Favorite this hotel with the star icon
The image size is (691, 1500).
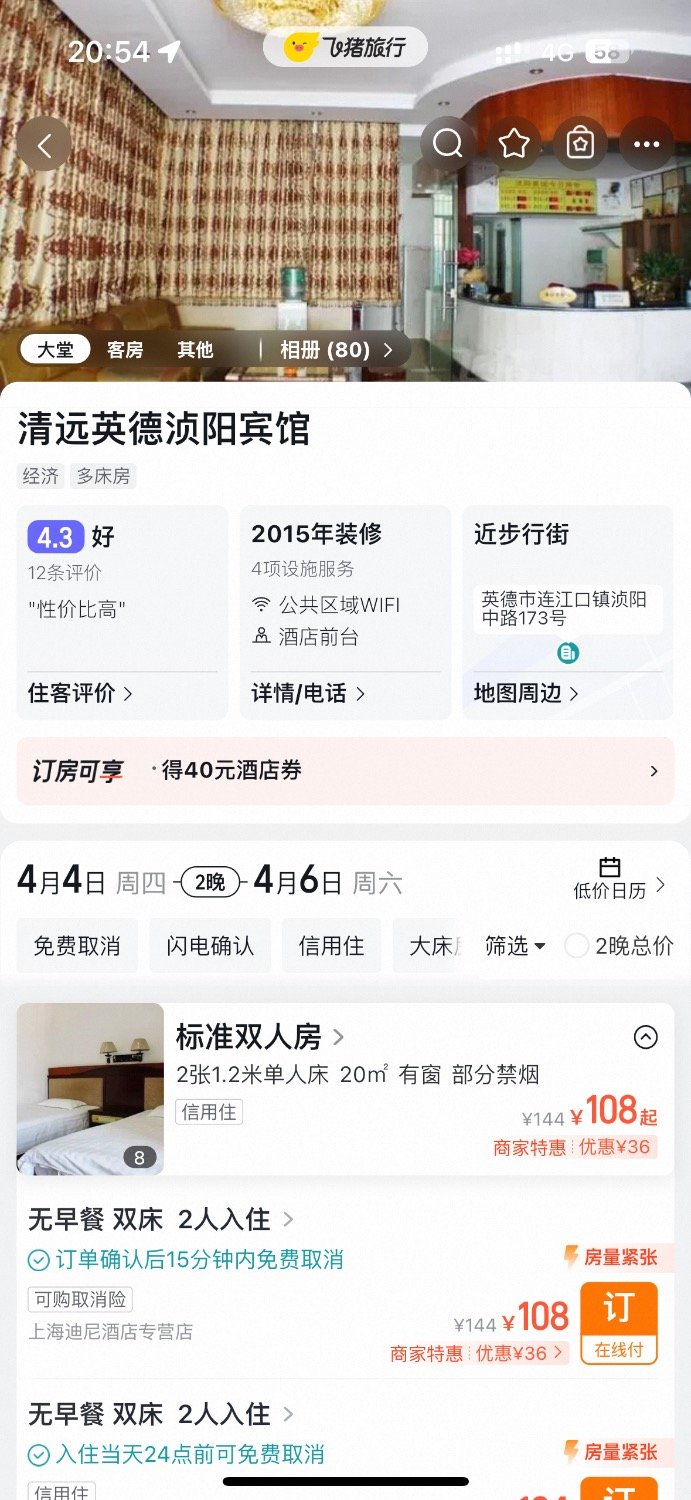tap(514, 145)
